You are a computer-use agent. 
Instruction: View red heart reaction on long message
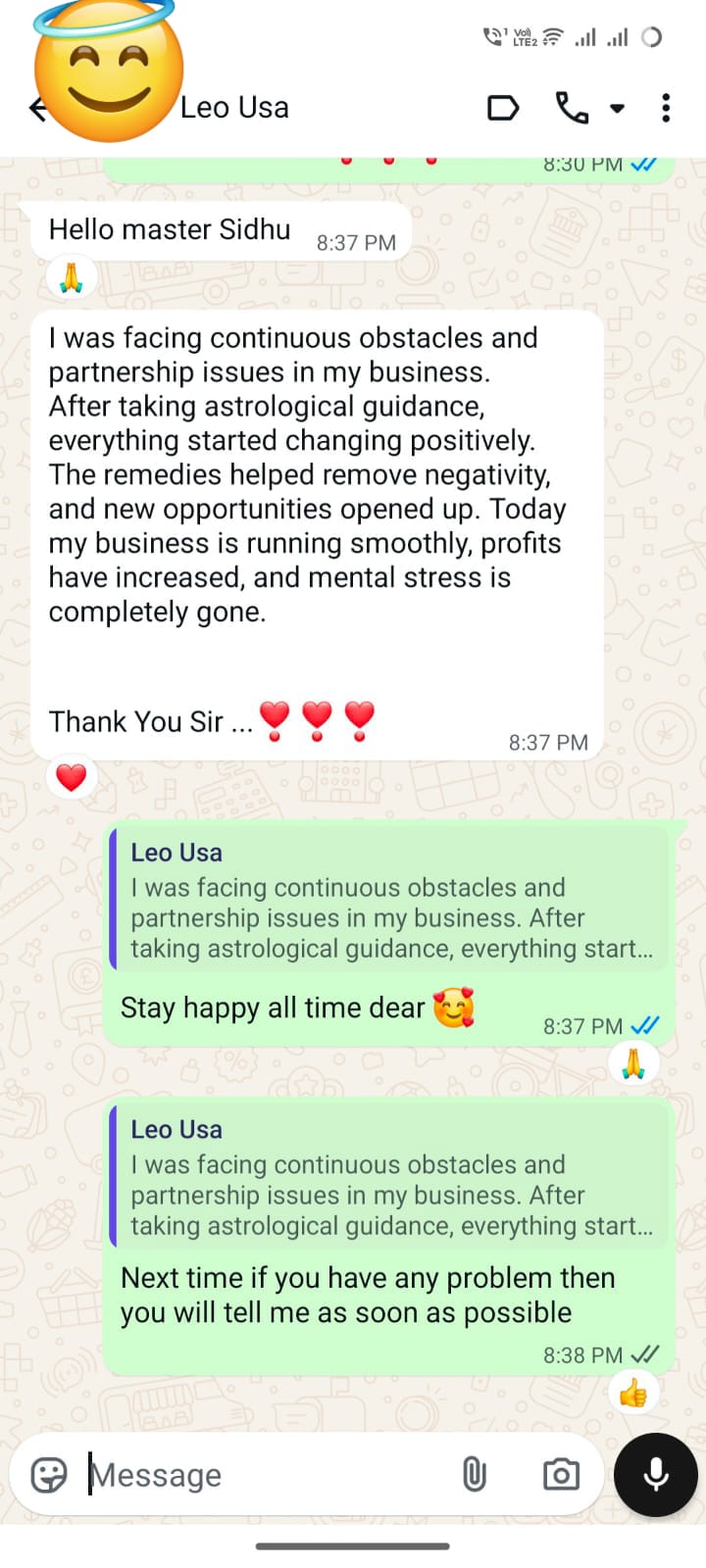[x=72, y=778]
